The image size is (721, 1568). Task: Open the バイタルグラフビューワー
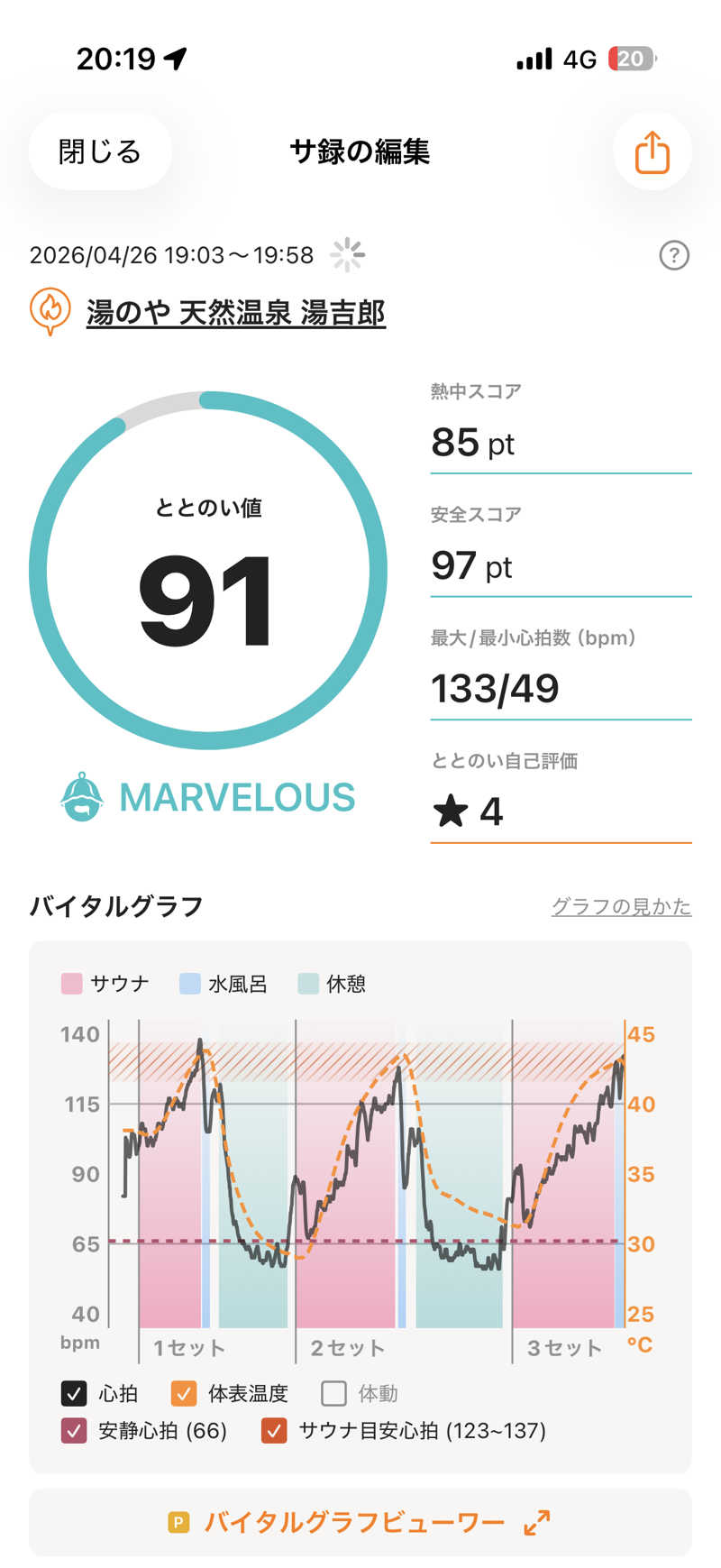click(360, 1523)
